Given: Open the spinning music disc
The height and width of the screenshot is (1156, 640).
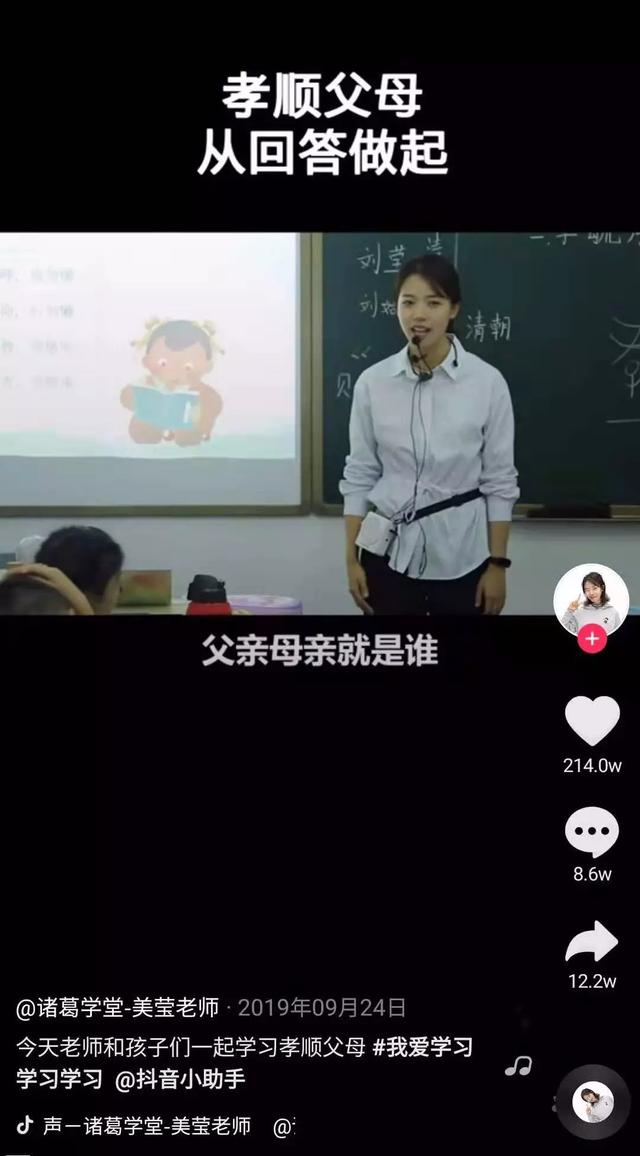Looking at the screenshot, I should click(593, 1101).
